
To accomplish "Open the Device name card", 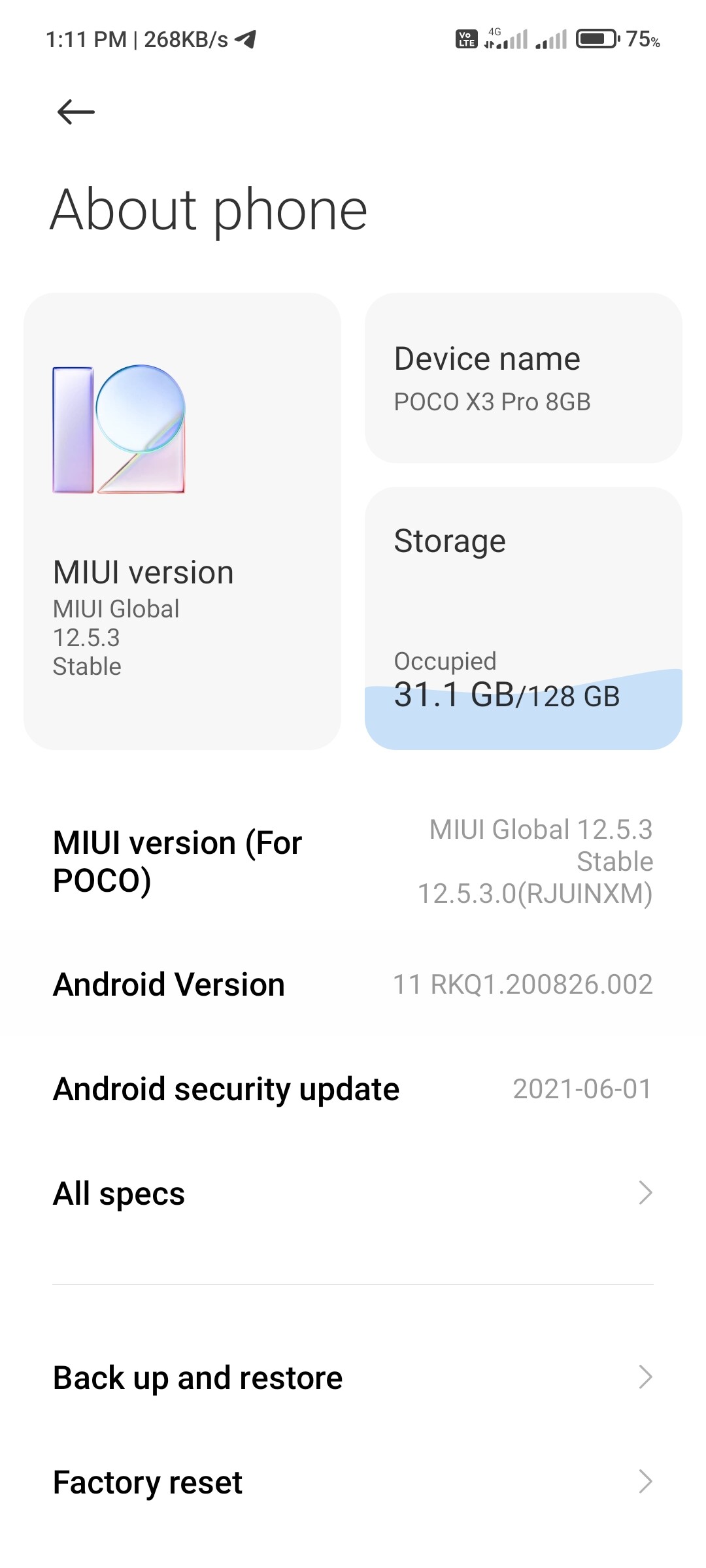I will tap(523, 378).
